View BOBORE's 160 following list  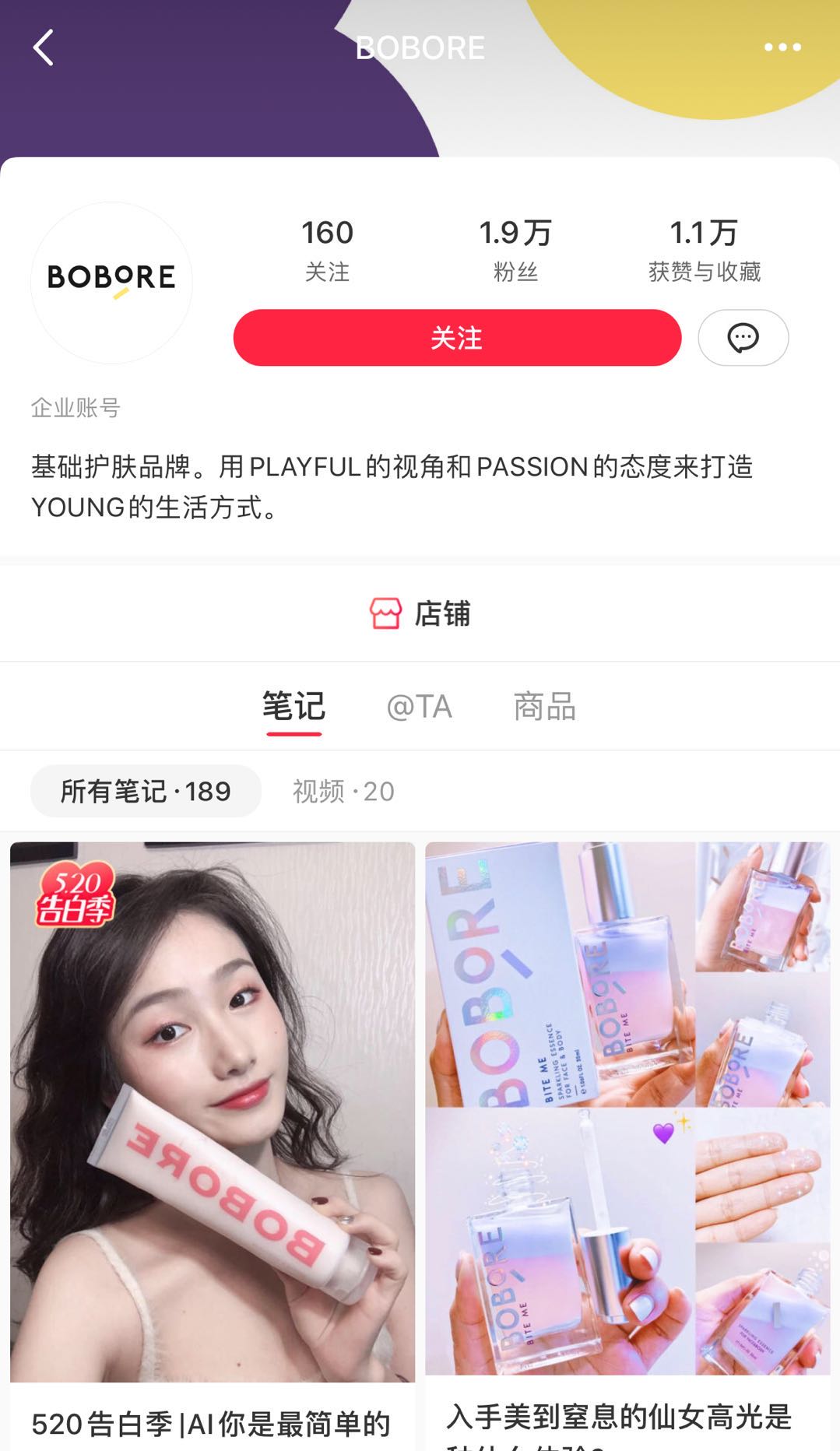(x=327, y=248)
